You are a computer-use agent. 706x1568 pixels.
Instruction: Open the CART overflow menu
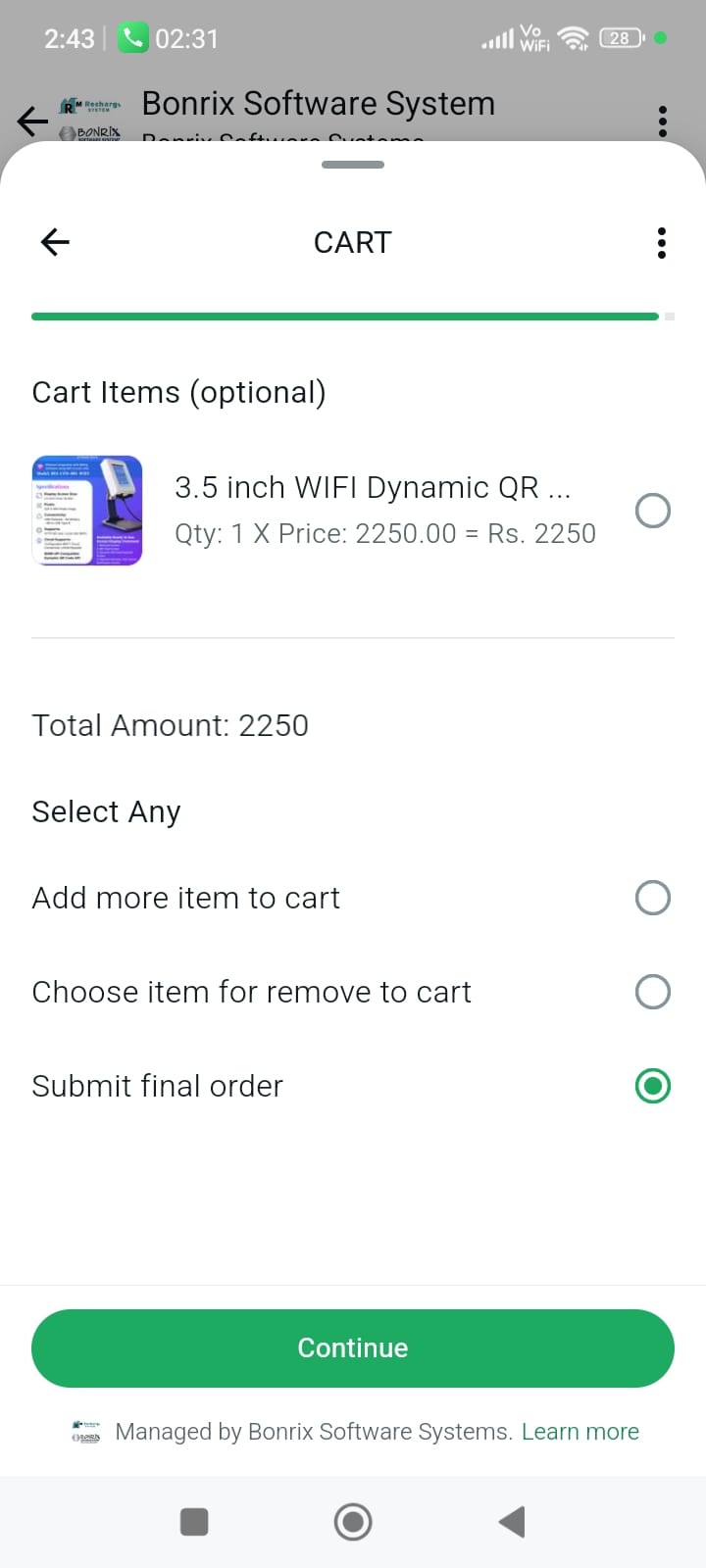662,242
